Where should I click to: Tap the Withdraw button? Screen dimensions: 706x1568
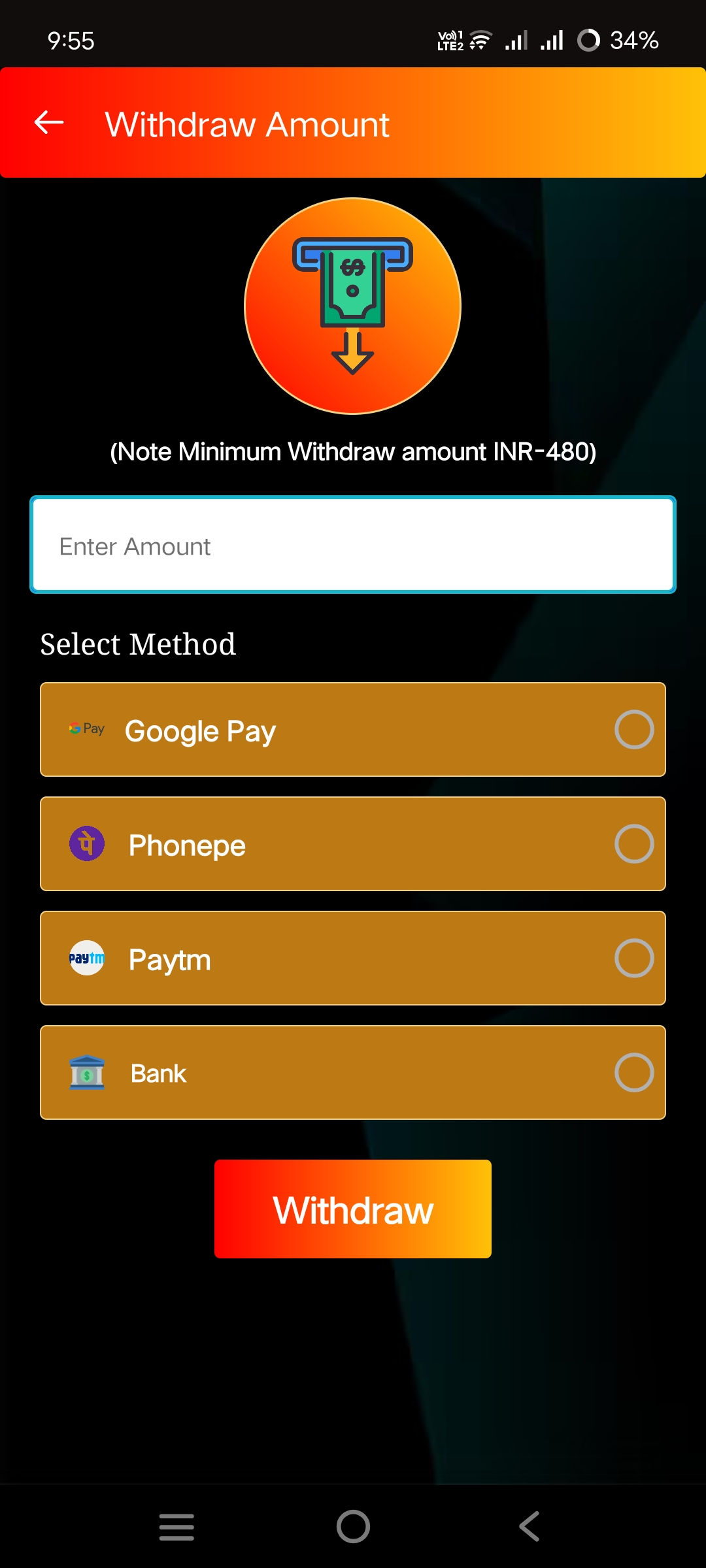coord(353,1209)
